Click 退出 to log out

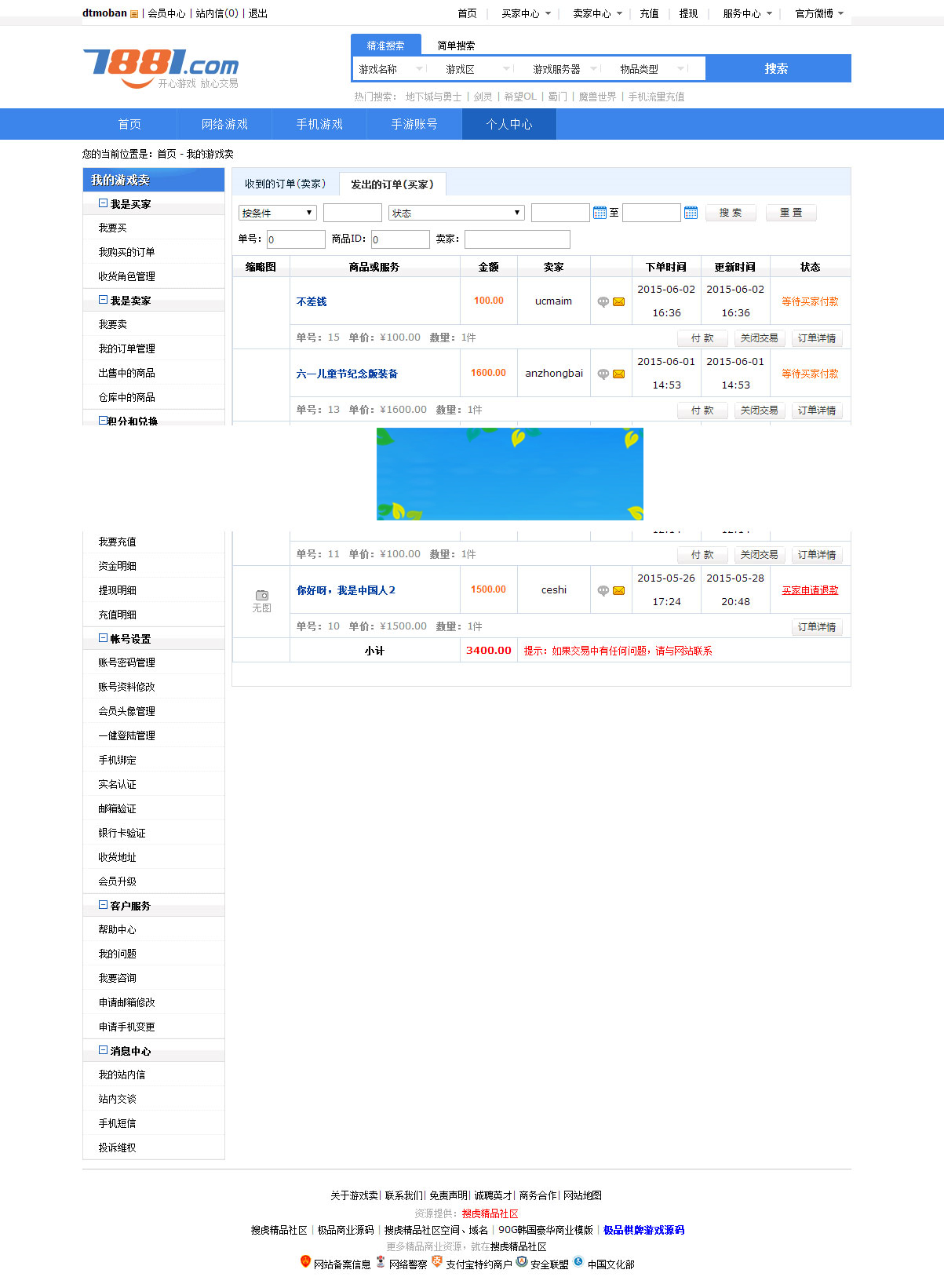click(x=257, y=13)
